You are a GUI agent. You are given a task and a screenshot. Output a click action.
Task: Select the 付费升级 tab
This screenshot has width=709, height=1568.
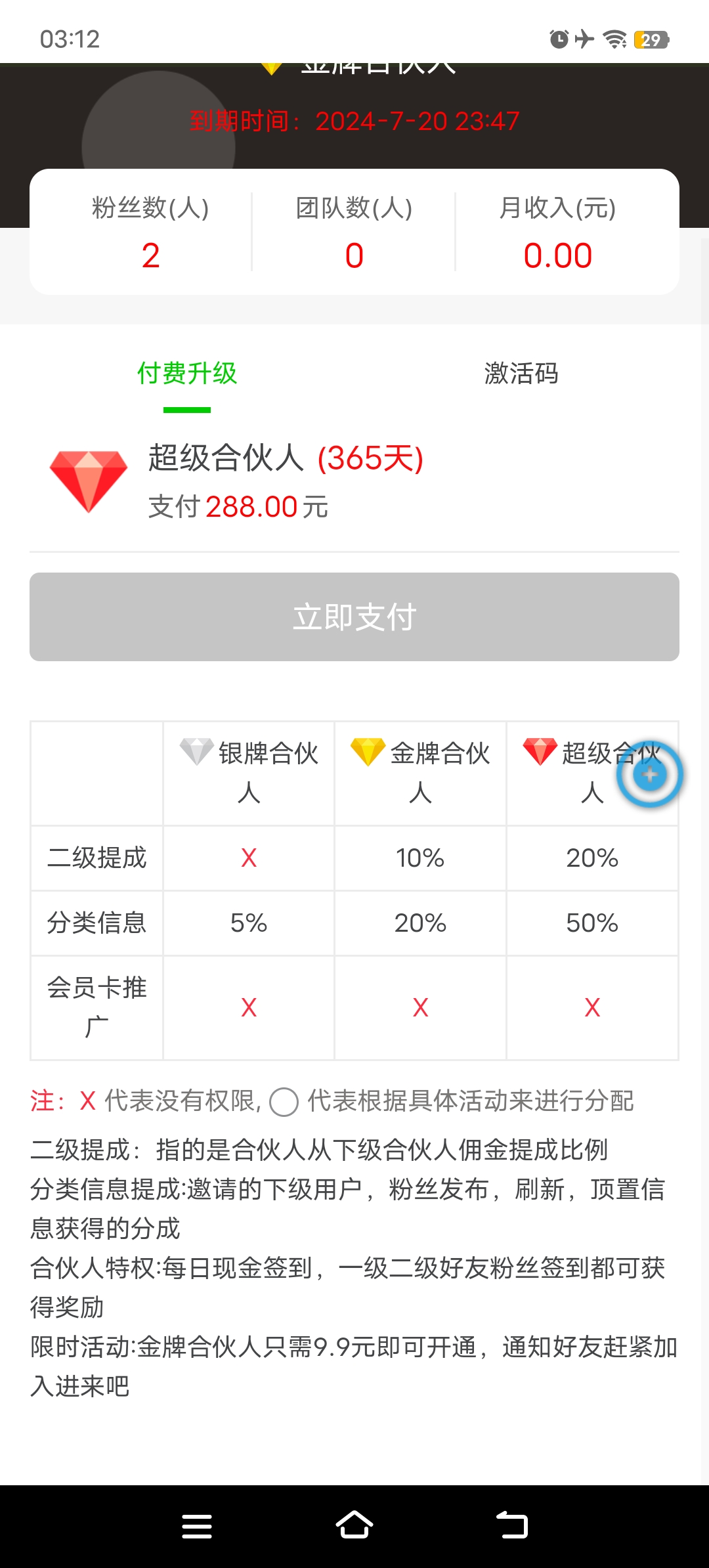(x=187, y=374)
